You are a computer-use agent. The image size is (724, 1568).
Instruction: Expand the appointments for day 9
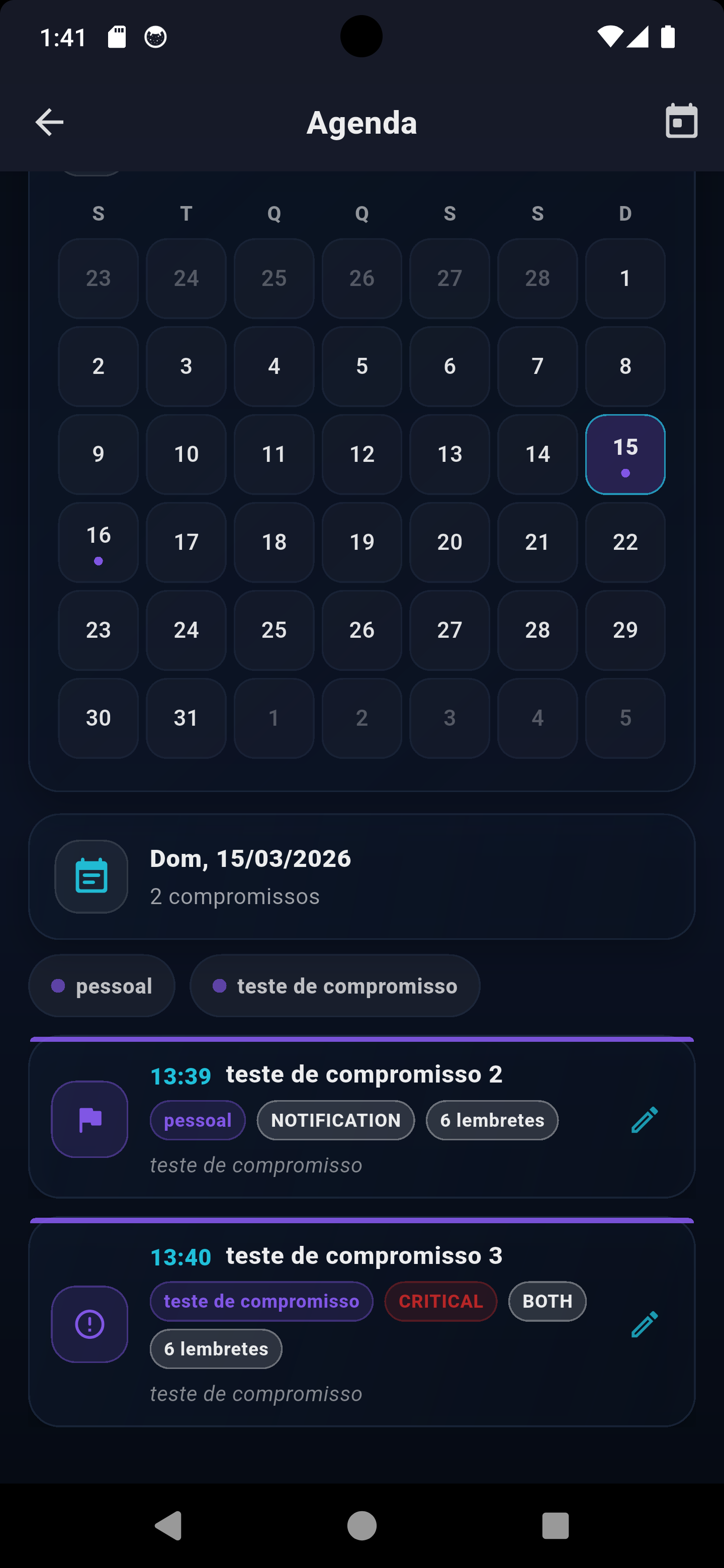point(98,454)
